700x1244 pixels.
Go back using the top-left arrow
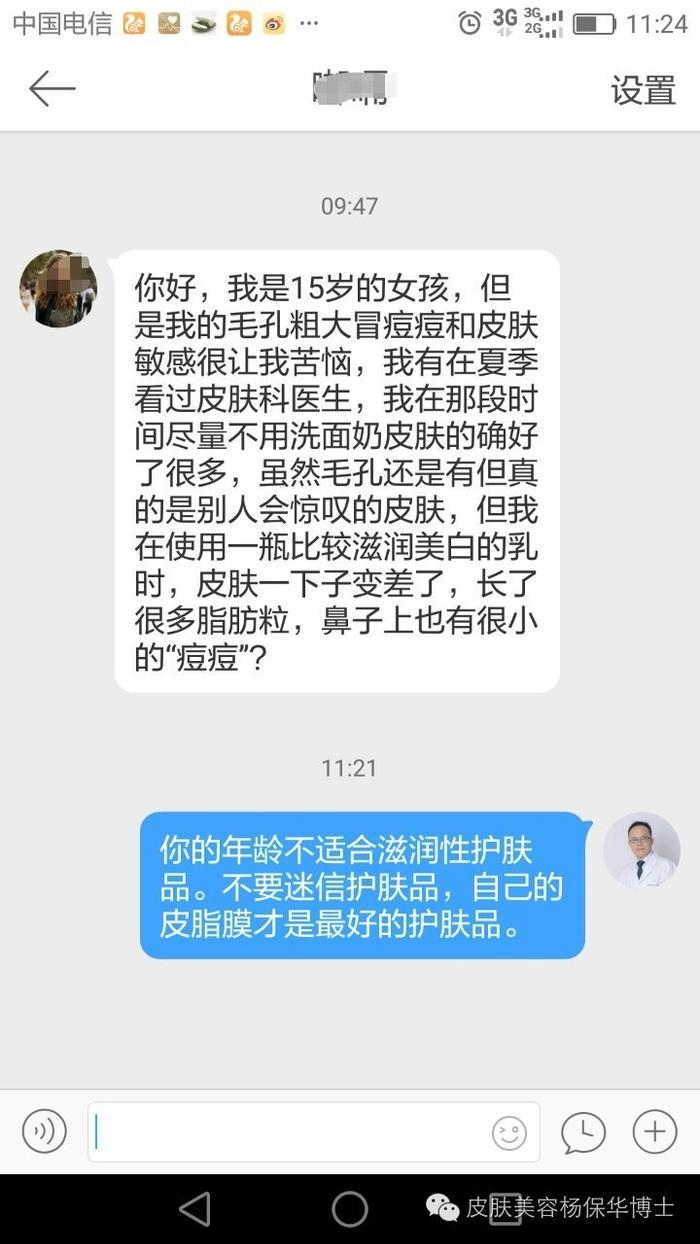52,89
